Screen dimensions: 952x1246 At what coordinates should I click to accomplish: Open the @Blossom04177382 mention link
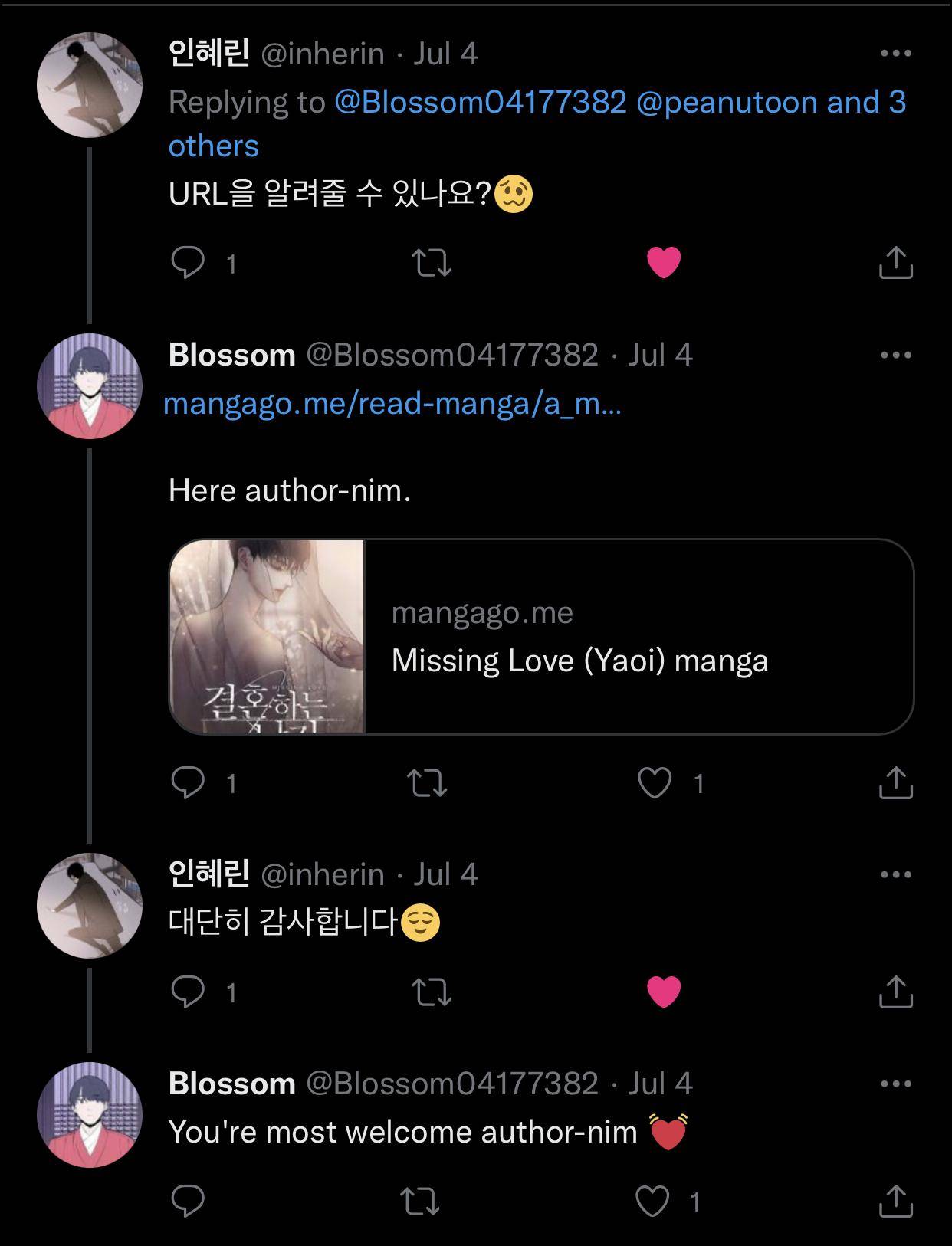click(x=480, y=102)
